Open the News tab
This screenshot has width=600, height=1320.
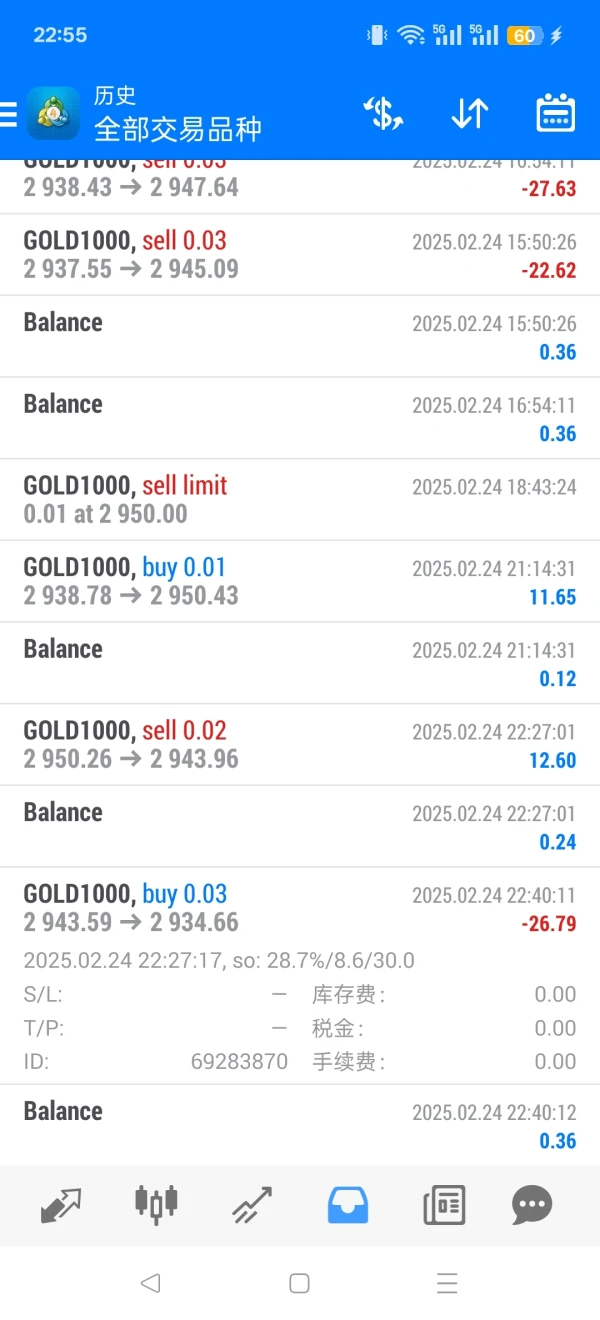[443, 1205]
